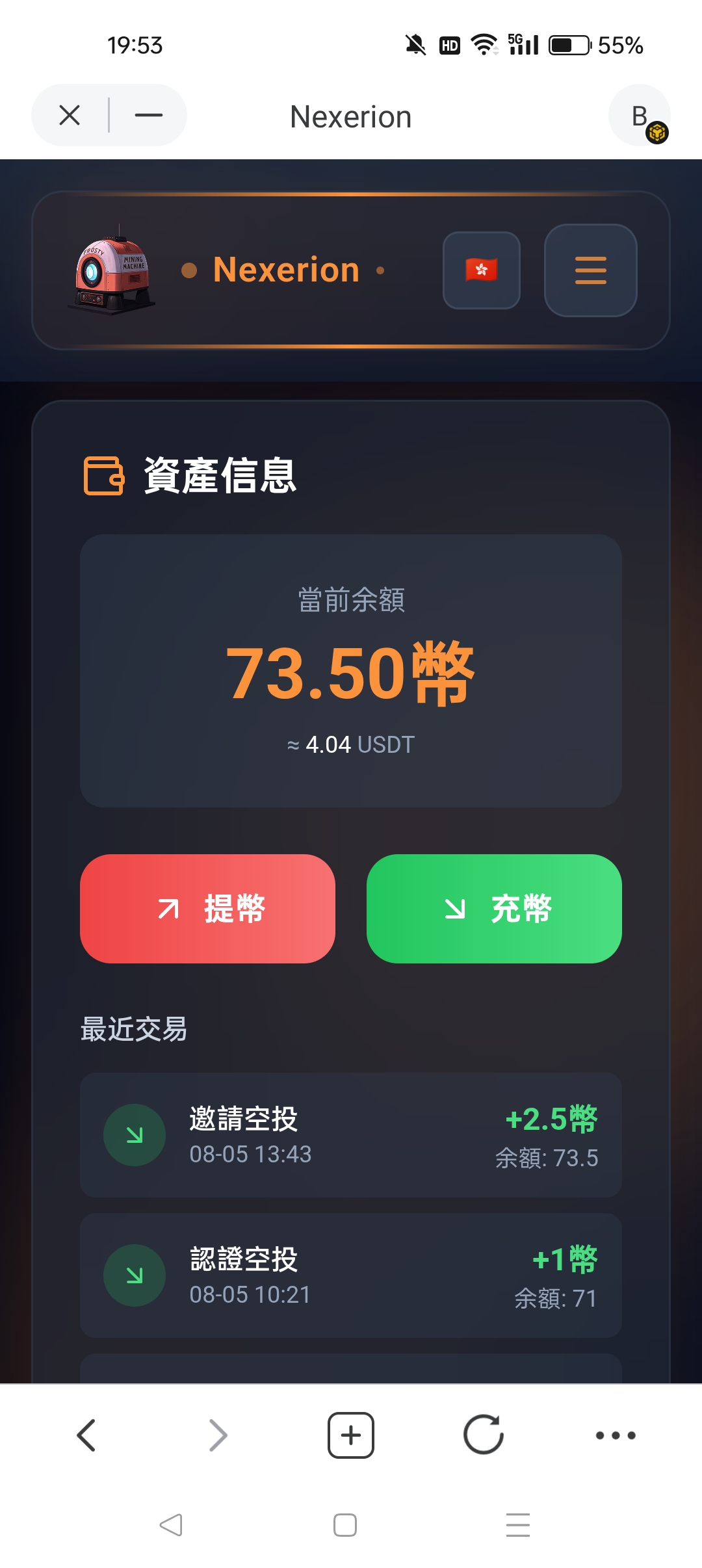Reload the current page
The height and width of the screenshot is (1568, 702).
point(483,1435)
